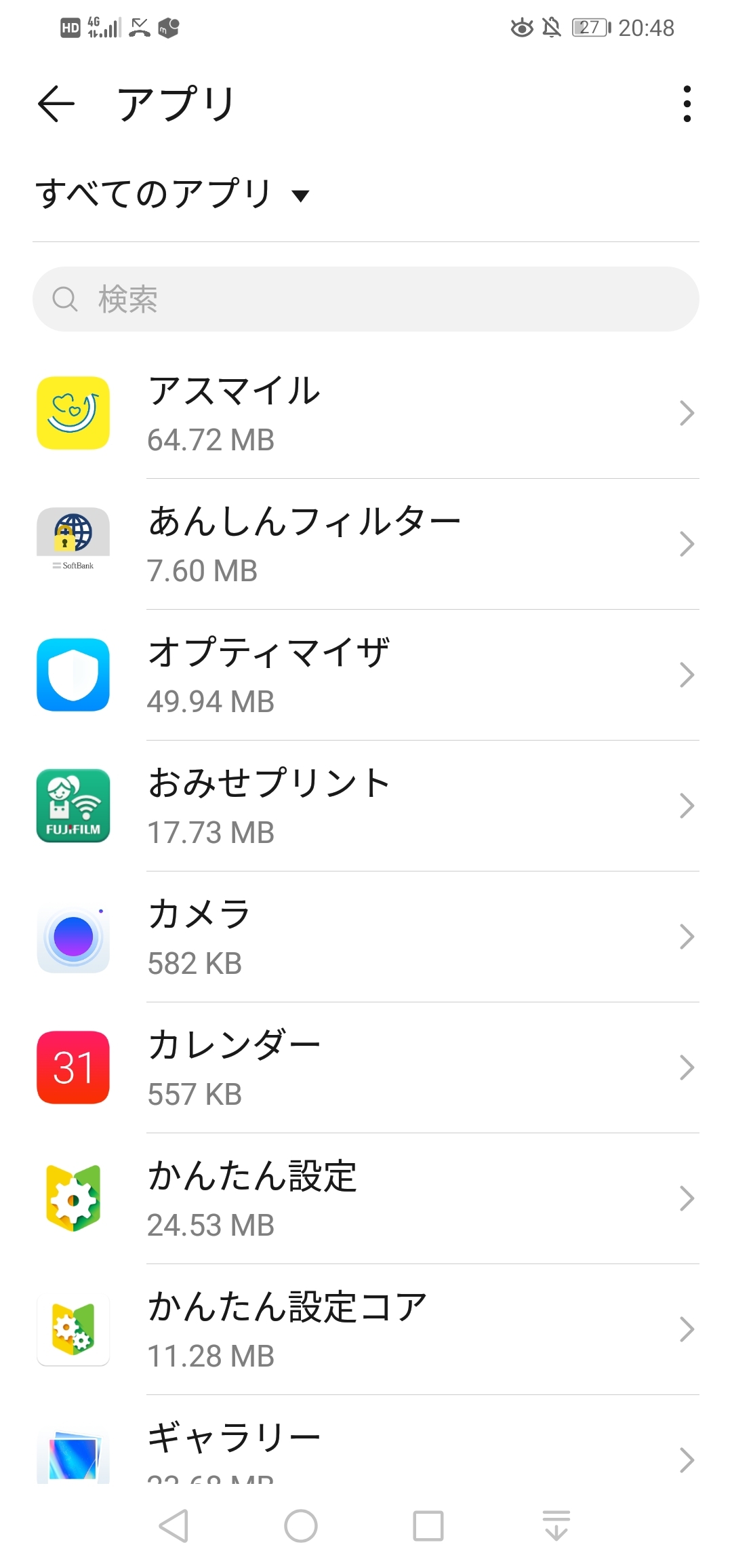View カメラ app details

[x=366, y=937]
